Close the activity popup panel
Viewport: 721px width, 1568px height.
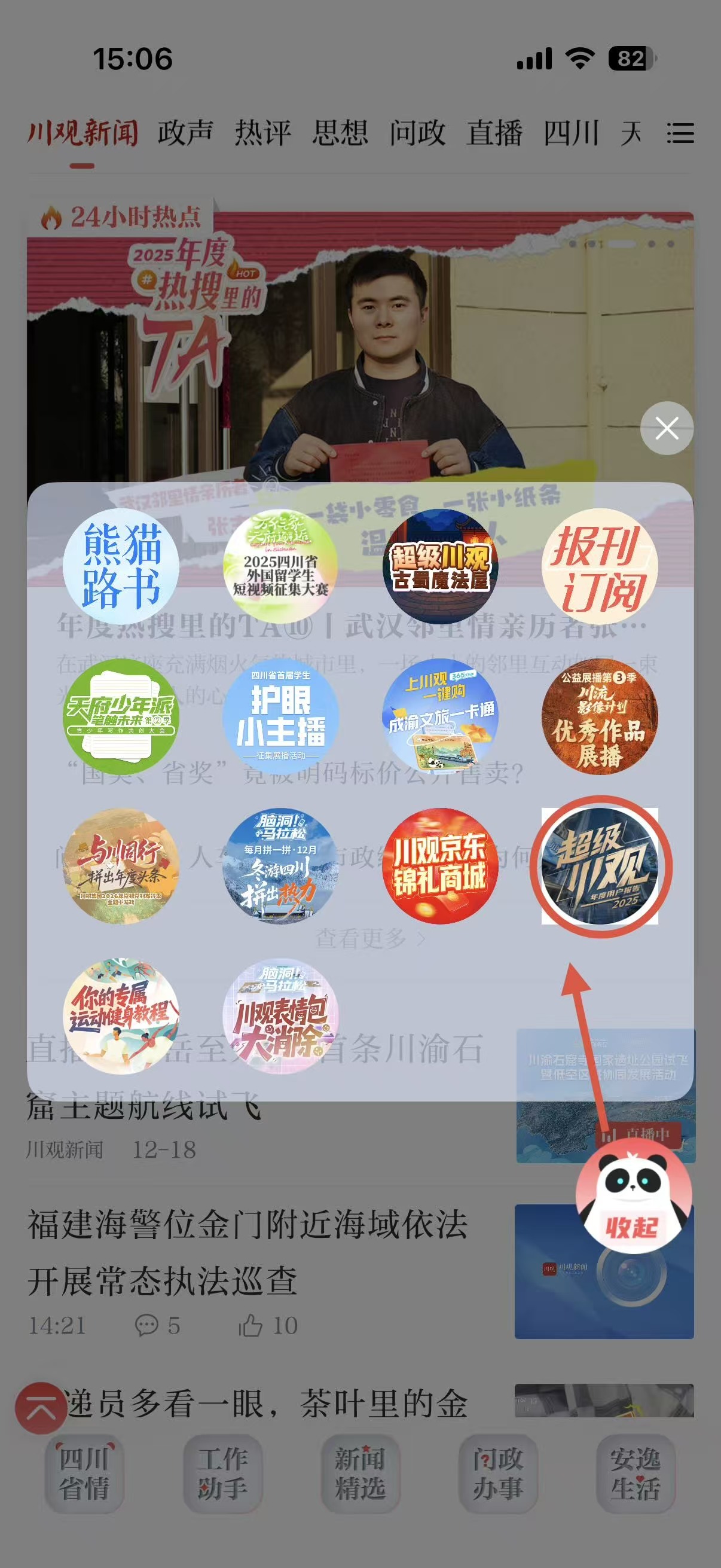point(667,428)
